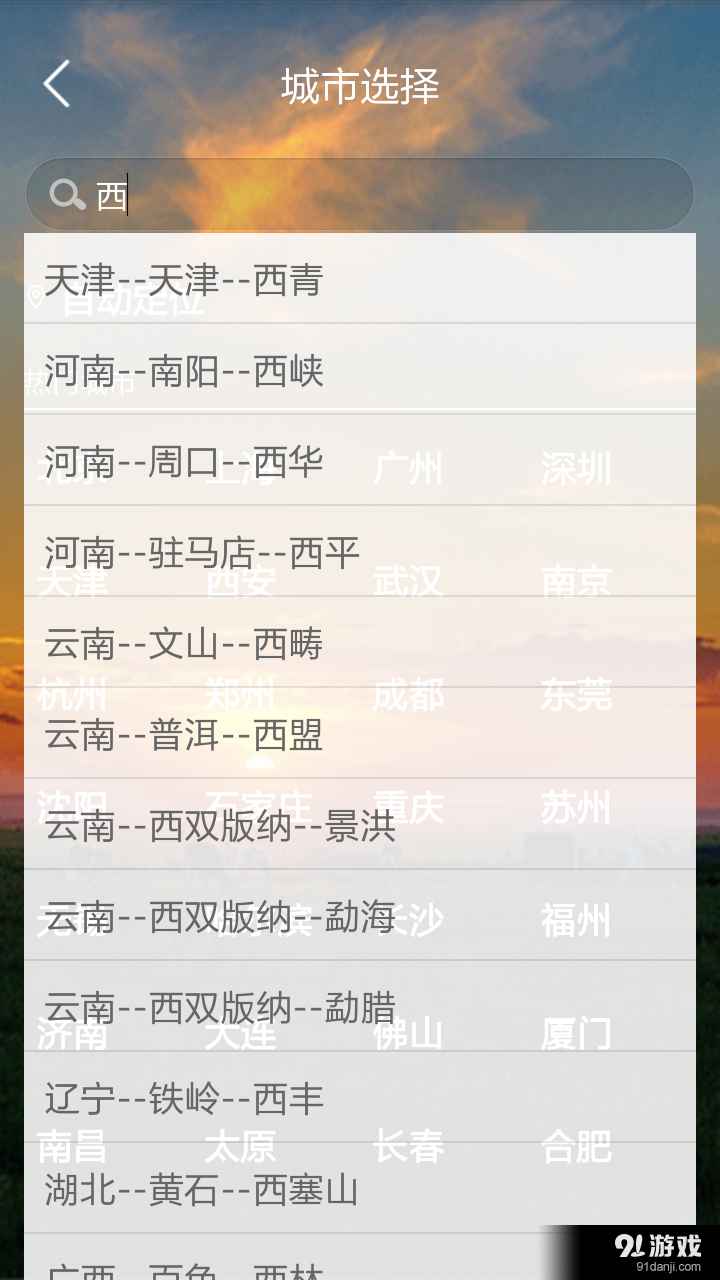Image resolution: width=720 pixels, height=1280 pixels.
Task: Choose 河南--南阳--西峡 suggestion
Action: point(360,371)
